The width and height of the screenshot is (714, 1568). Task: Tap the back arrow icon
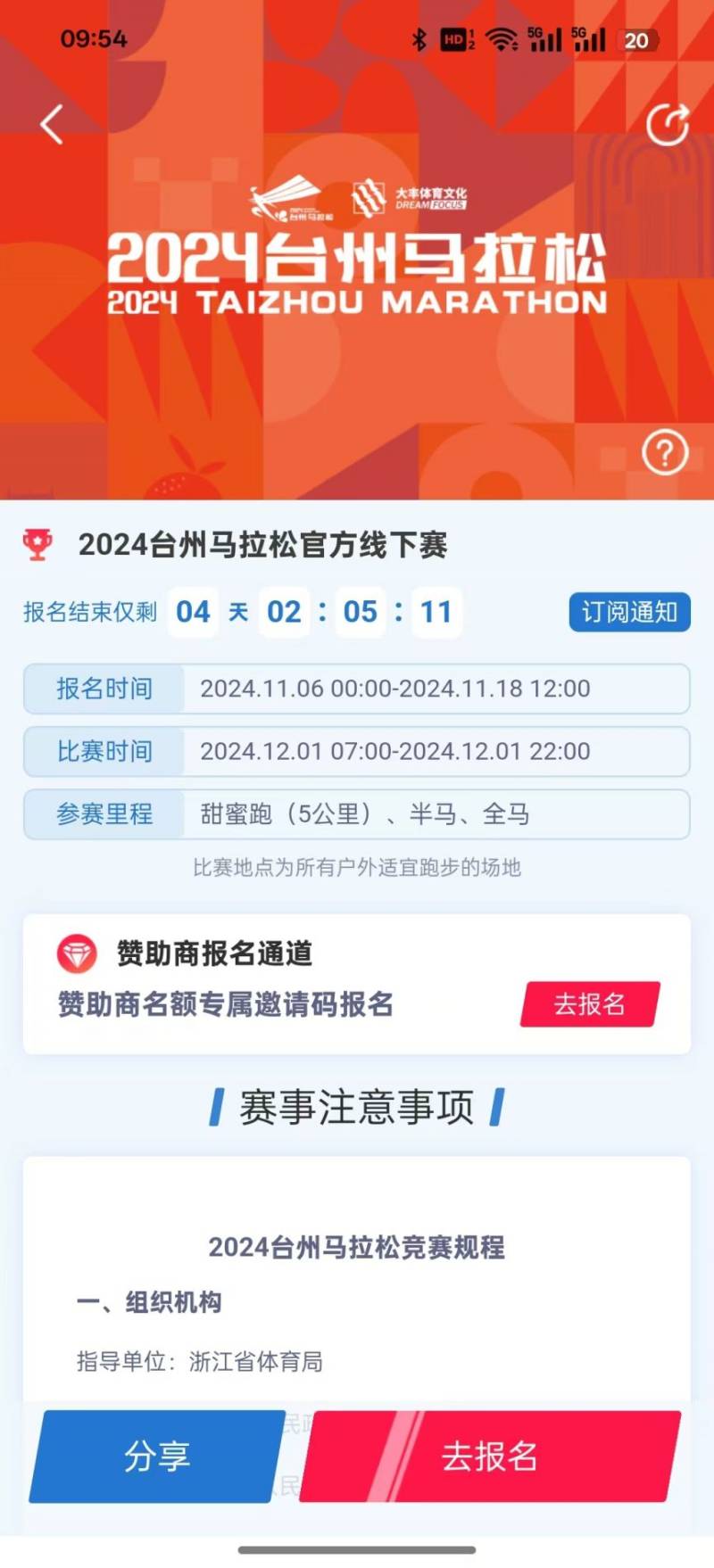(51, 124)
